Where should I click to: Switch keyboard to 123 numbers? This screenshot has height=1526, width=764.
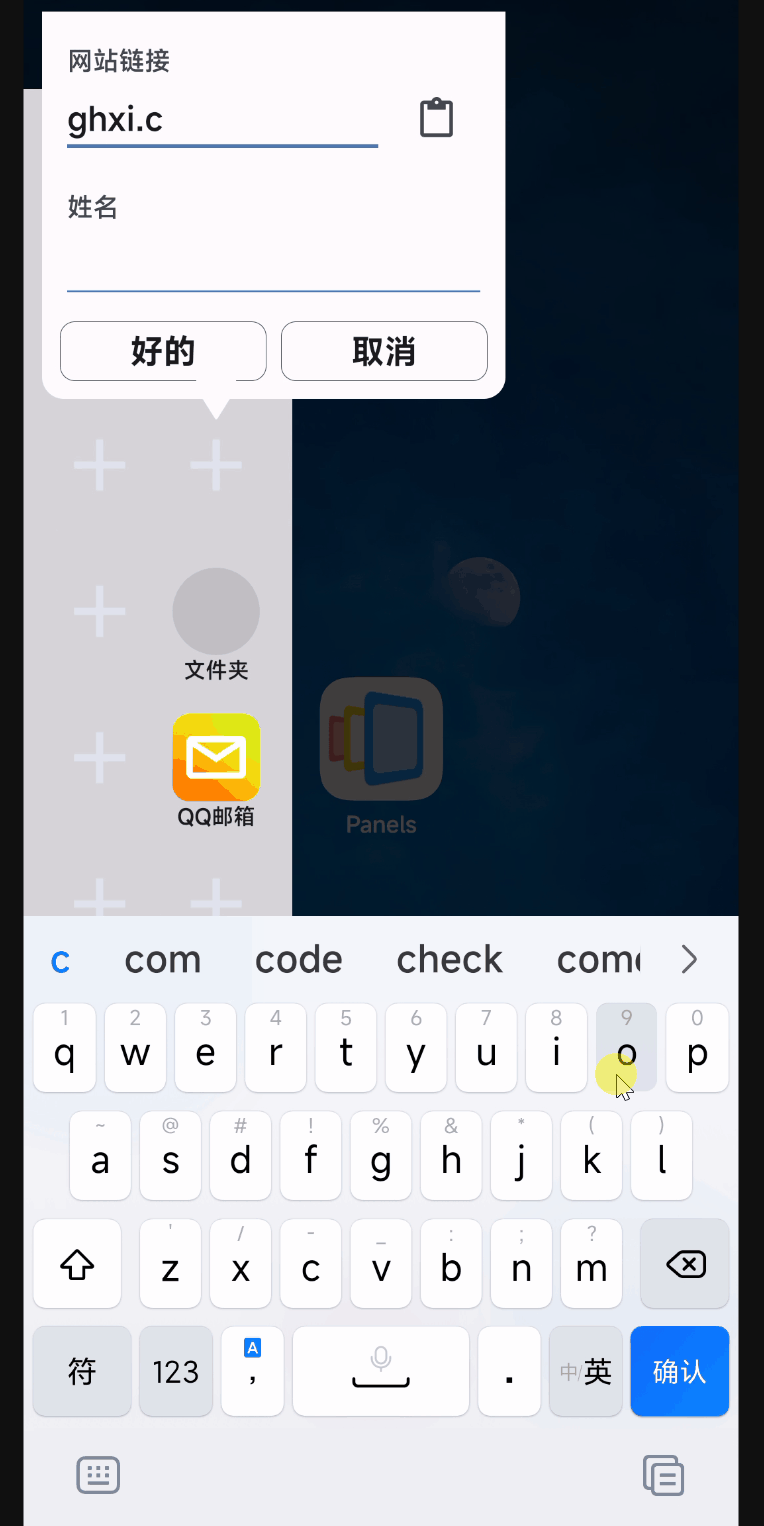[x=176, y=1371]
